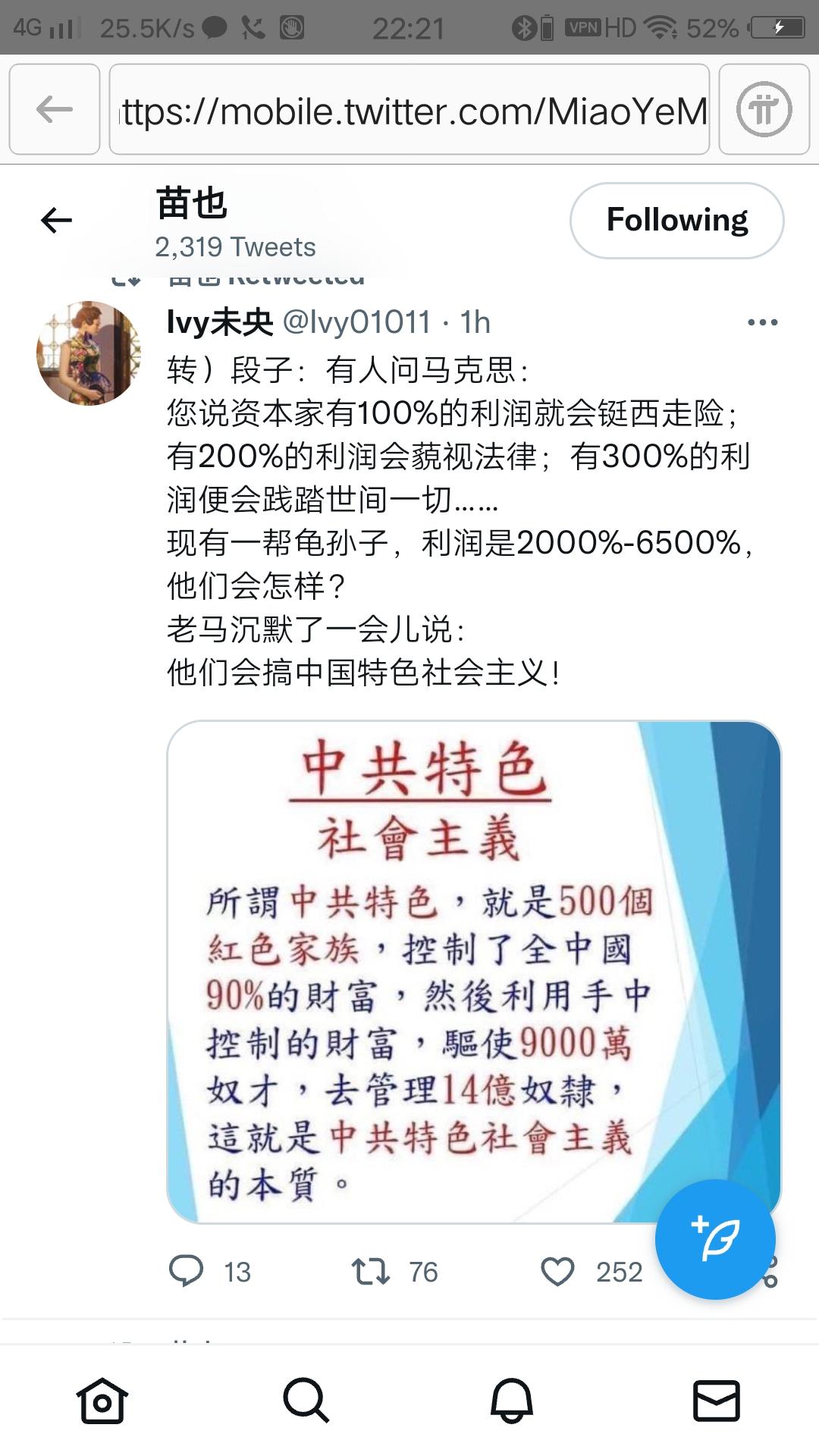Tap the Following button
Screen dimensions: 819x1456
coord(676,221)
